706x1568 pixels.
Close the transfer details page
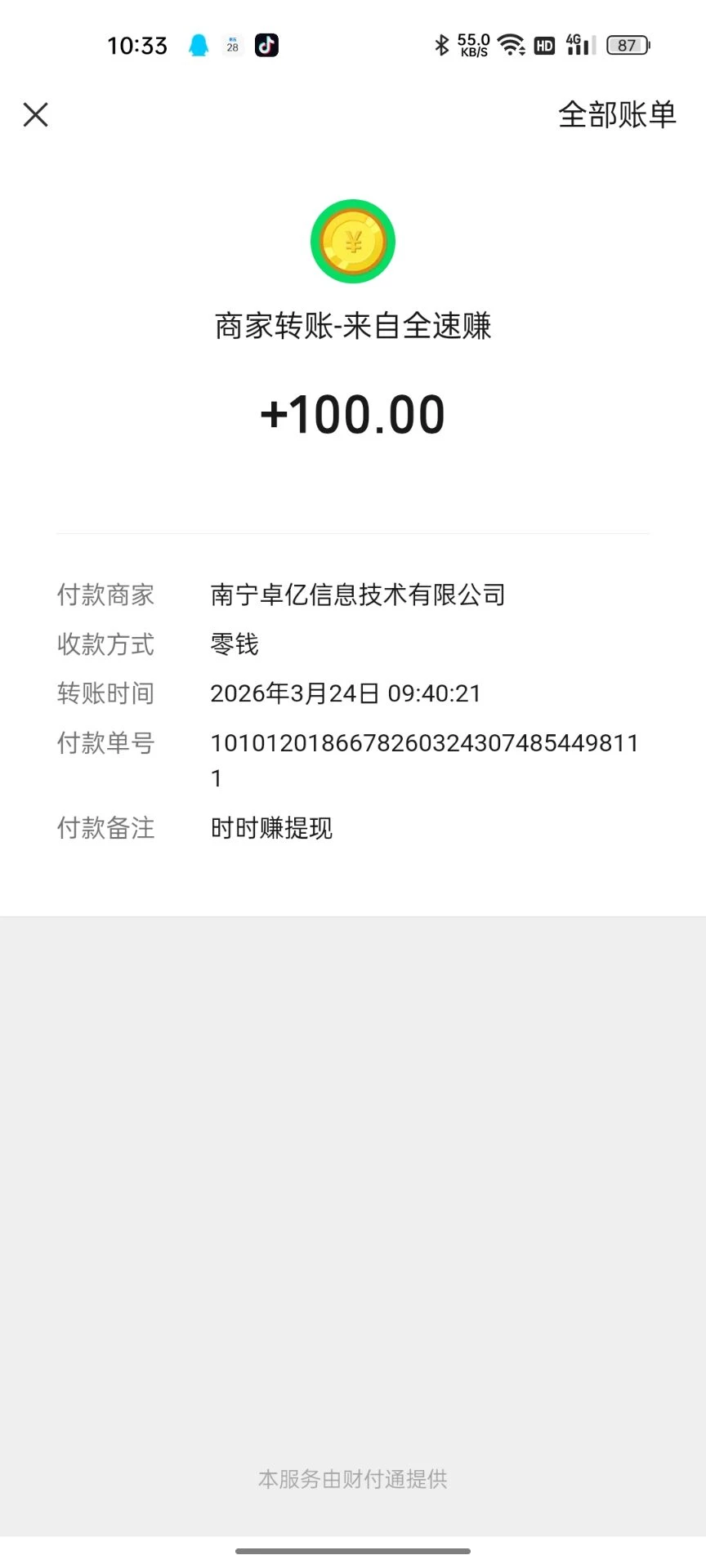pos(36,114)
